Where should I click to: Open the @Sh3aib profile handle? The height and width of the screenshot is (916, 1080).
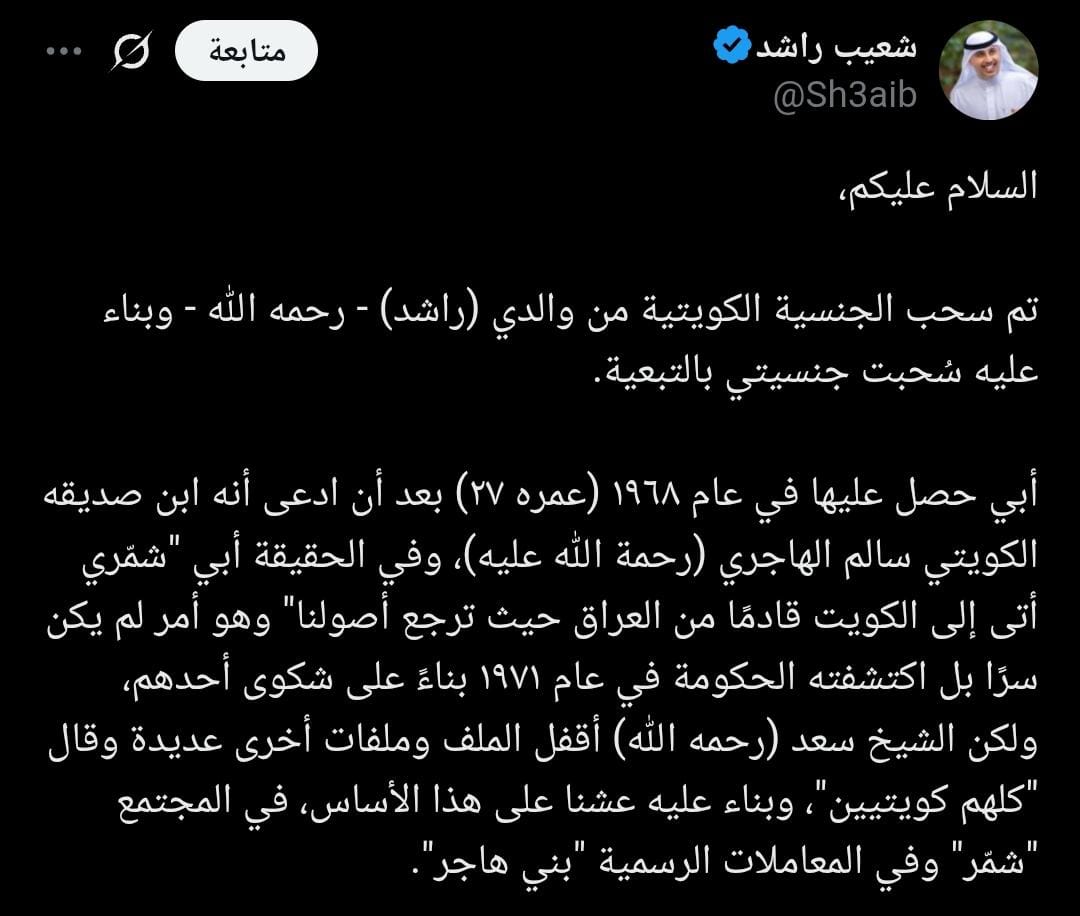pos(845,98)
